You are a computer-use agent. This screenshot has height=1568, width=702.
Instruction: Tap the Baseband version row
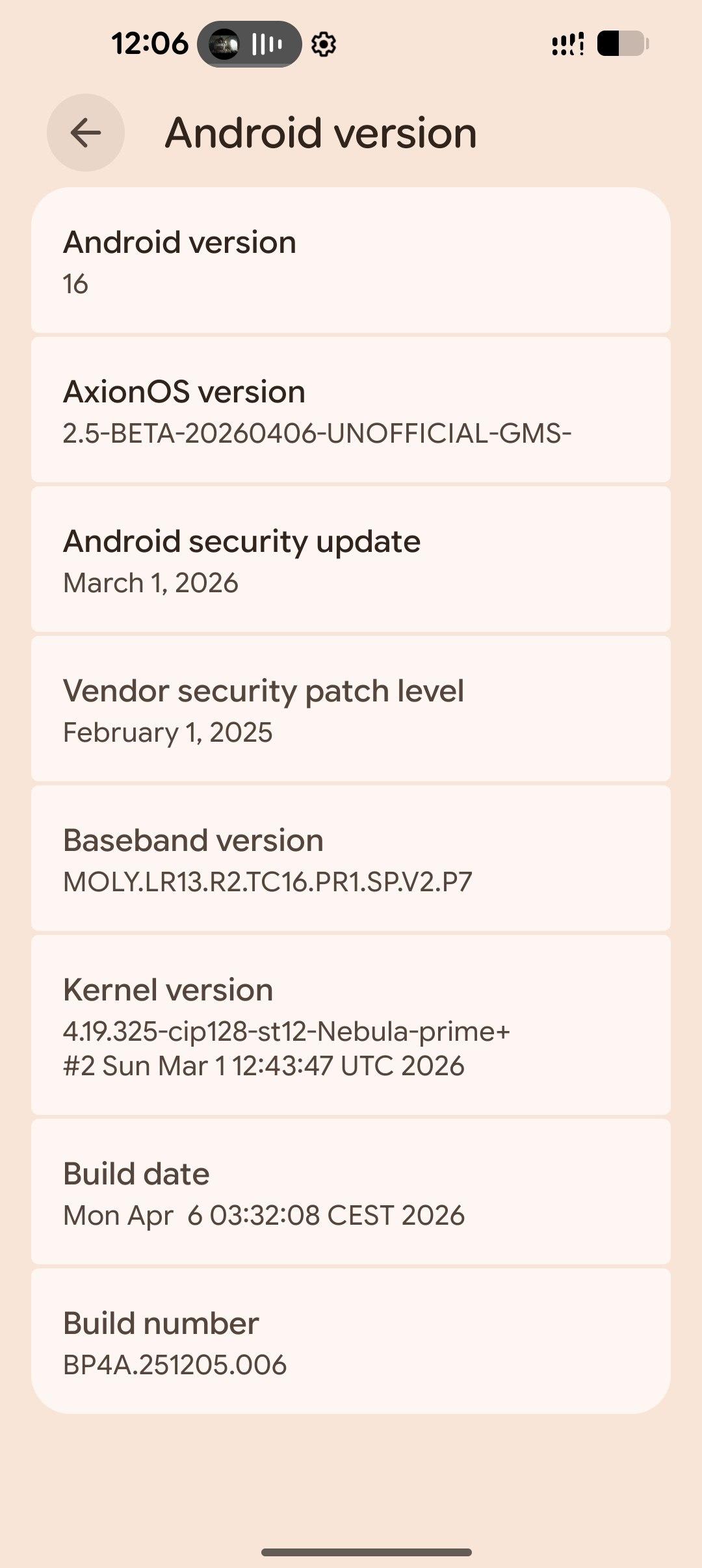tap(351, 859)
